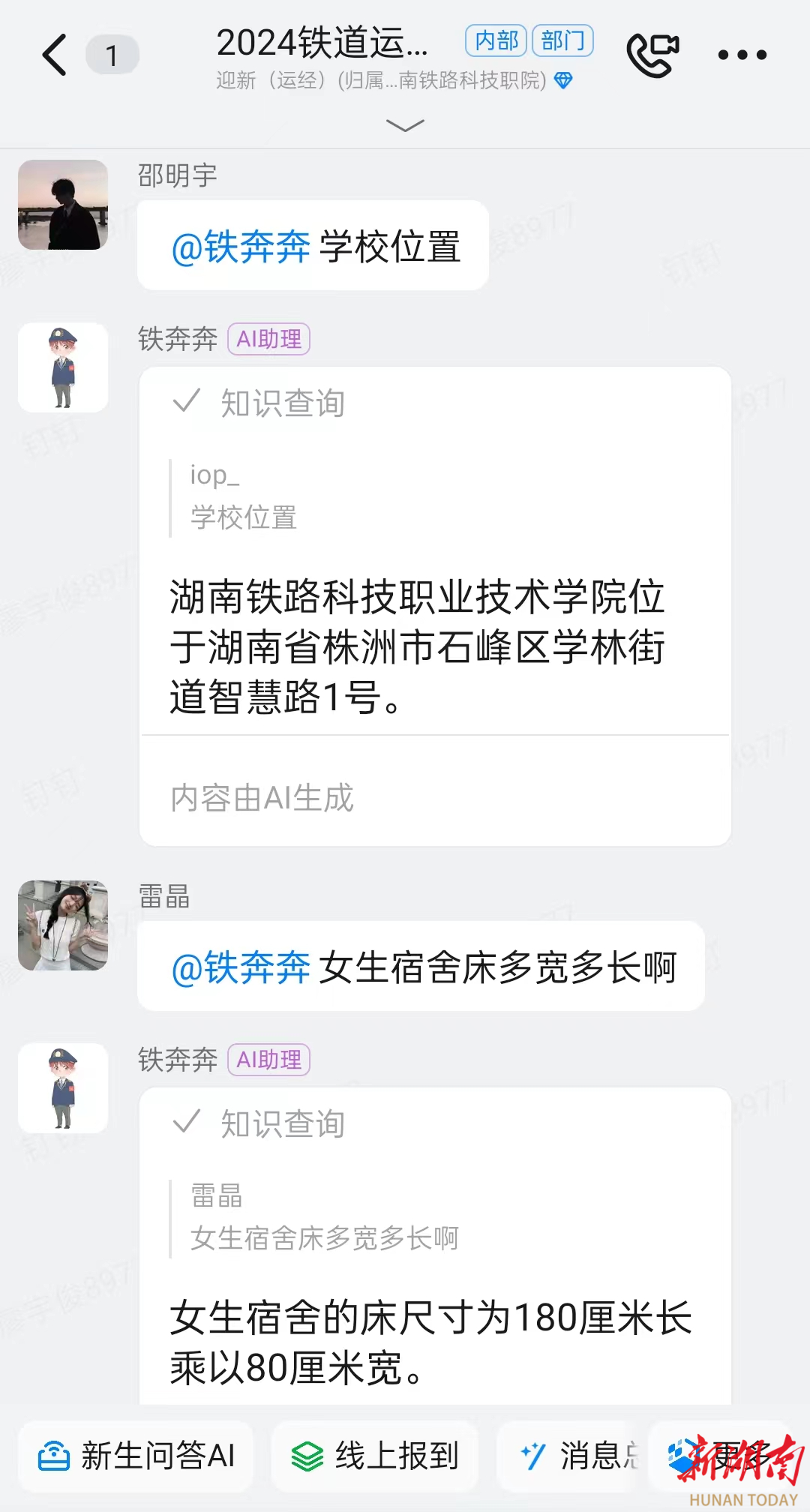Go back to the chat list
The image size is (810, 1512).
pos(55,55)
